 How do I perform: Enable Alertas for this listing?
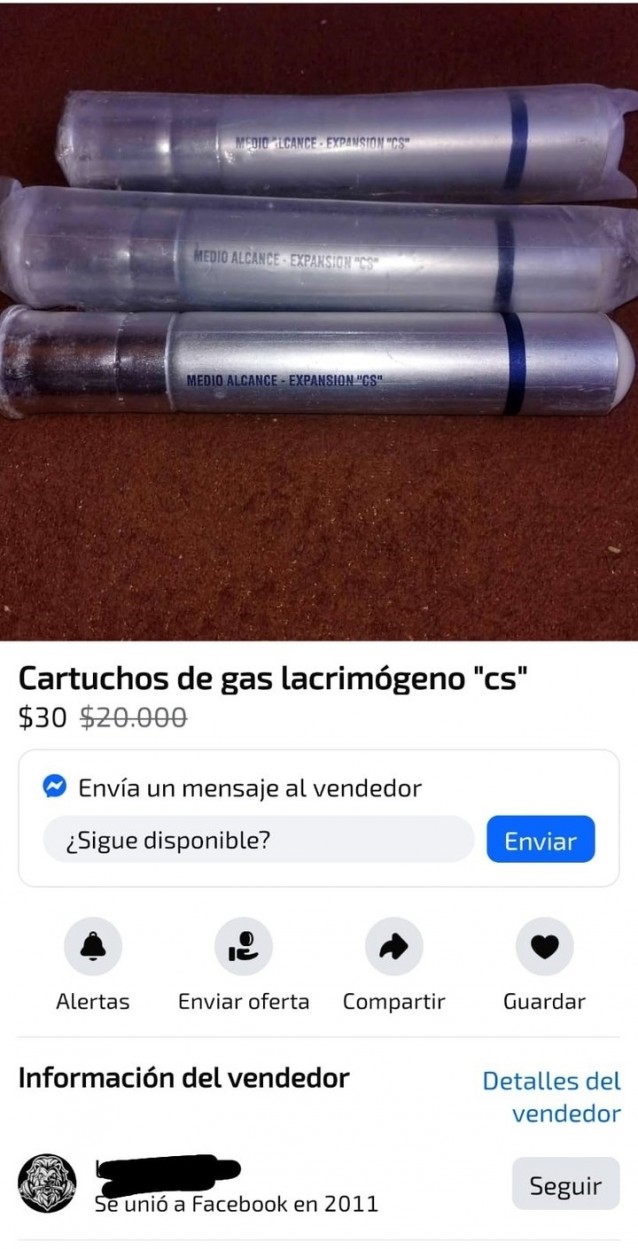tap(93, 946)
